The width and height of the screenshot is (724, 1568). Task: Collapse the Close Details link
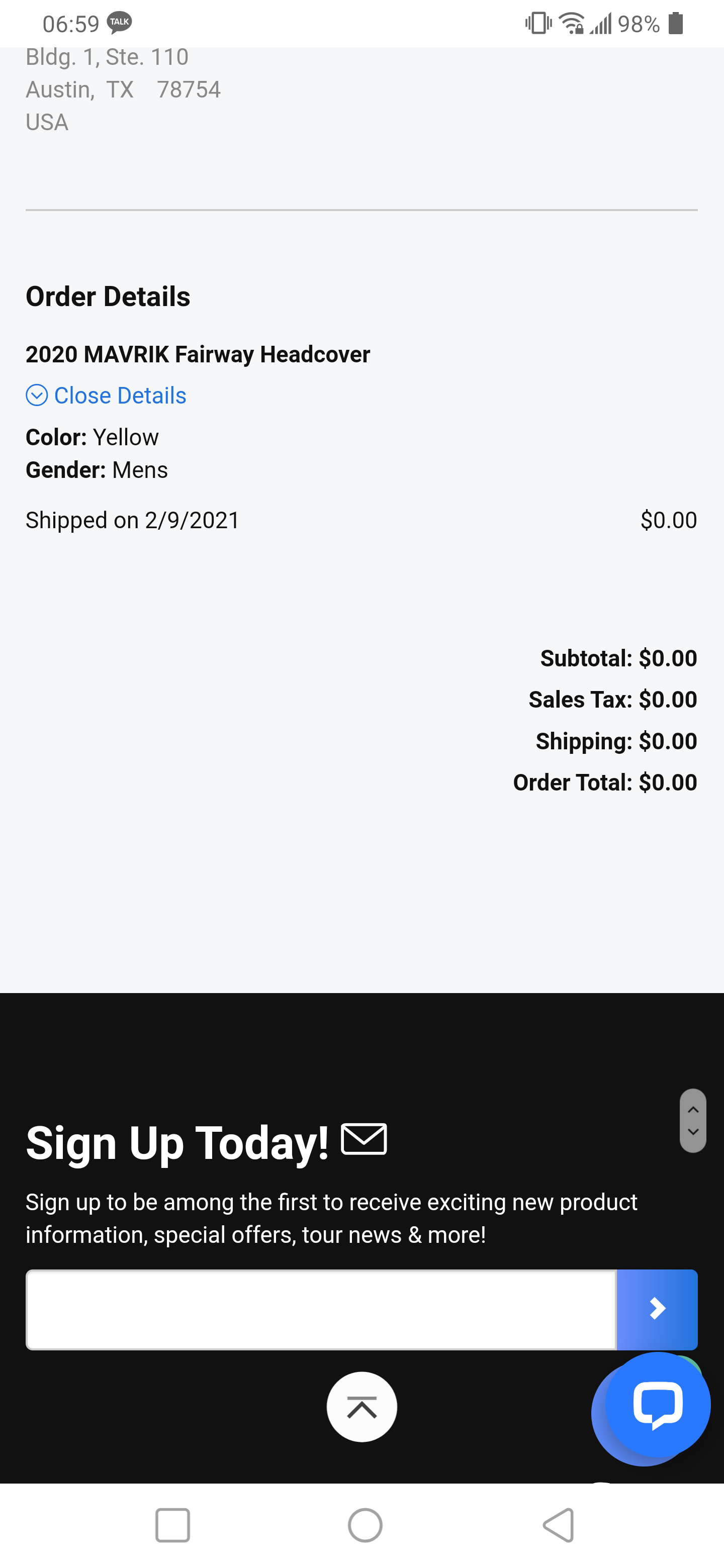107,396
